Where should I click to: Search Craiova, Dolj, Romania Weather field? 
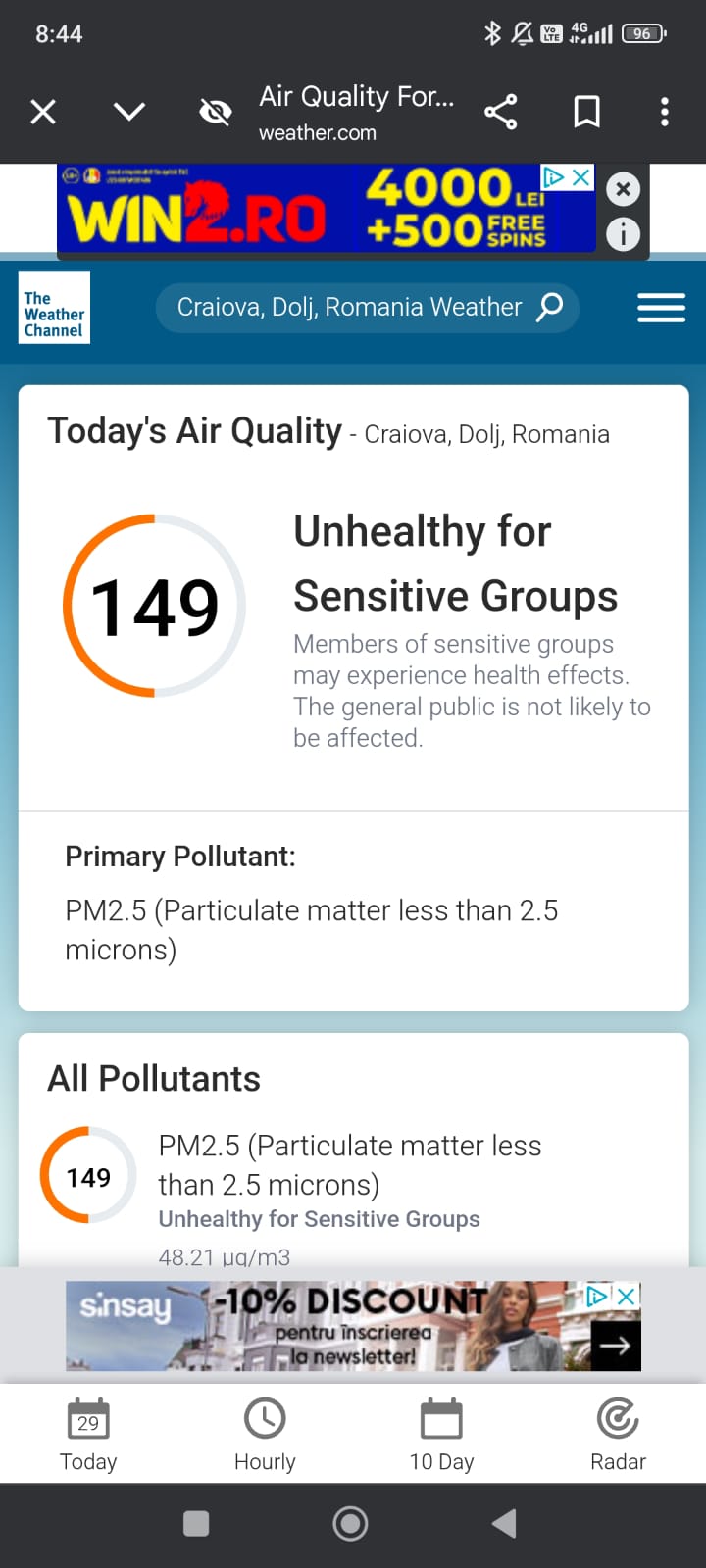coord(367,308)
